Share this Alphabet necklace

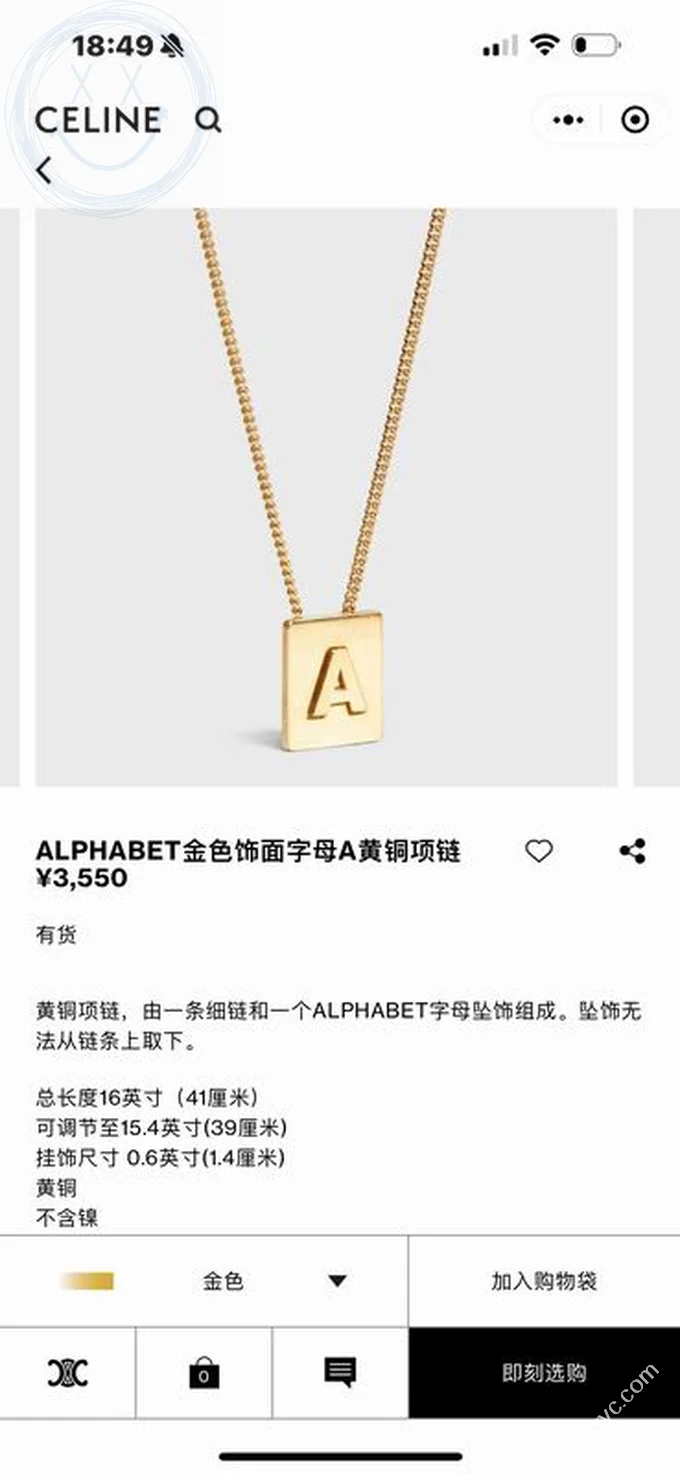pyautogui.click(x=632, y=851)
